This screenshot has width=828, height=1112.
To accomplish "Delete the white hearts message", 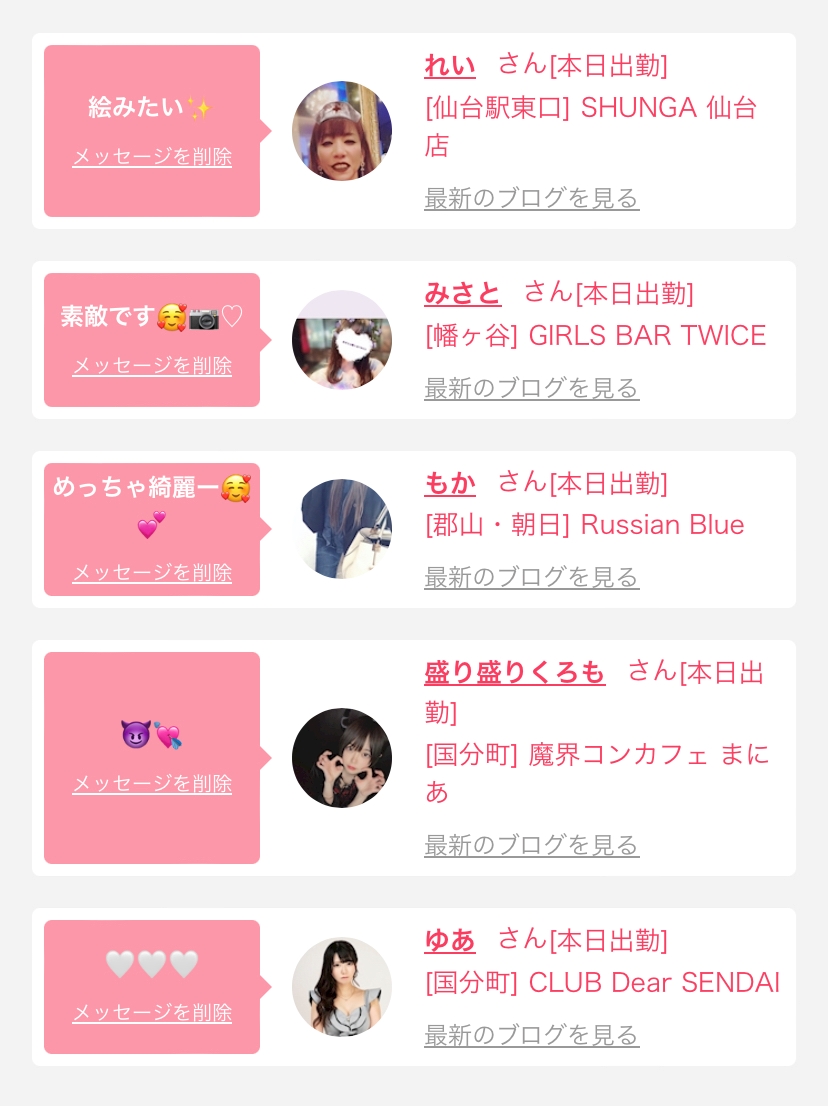I will (x=152, y=1013).
